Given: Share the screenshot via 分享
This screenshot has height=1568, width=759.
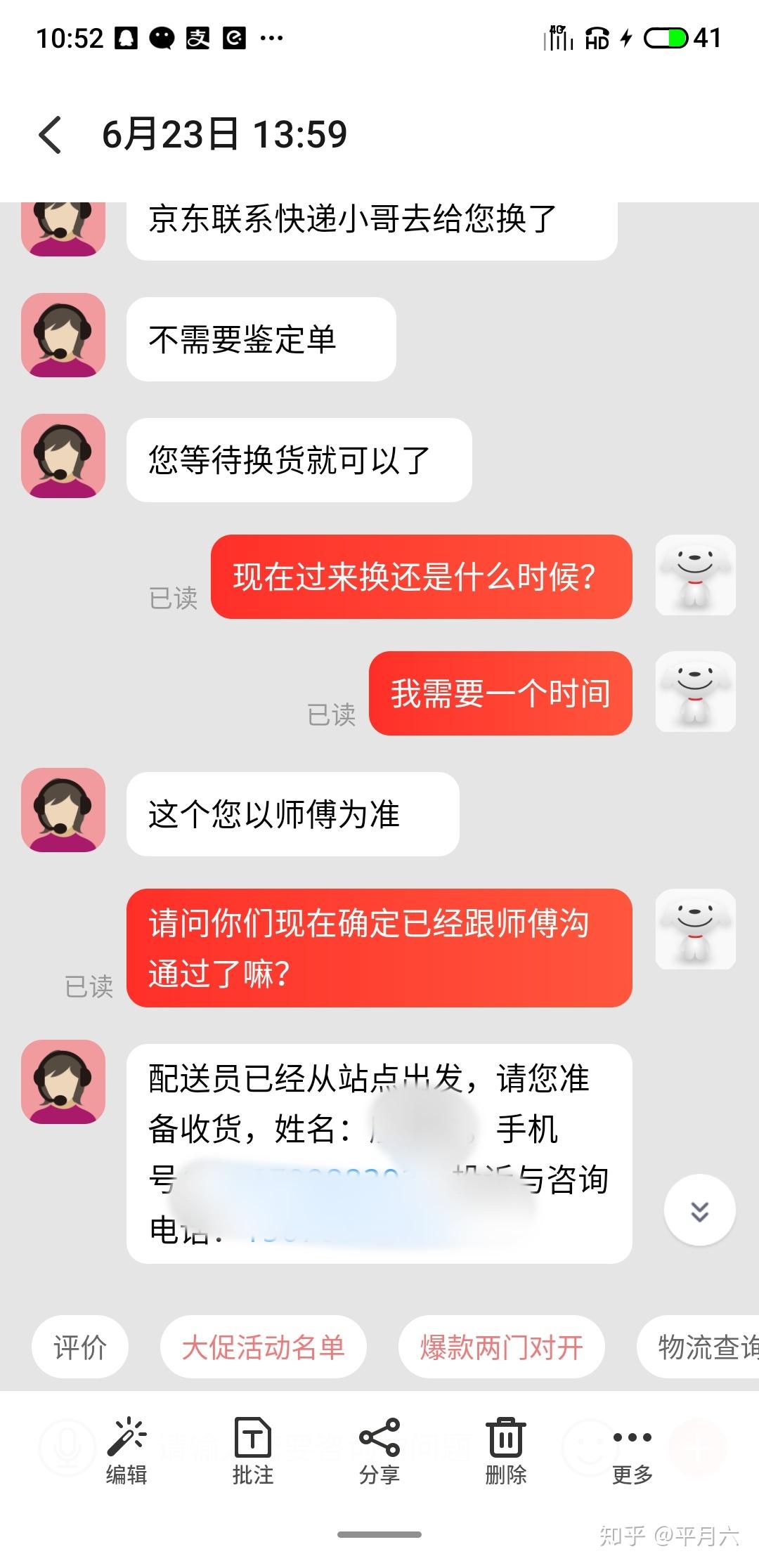Looking at the screenshot, I should 379,1451.
